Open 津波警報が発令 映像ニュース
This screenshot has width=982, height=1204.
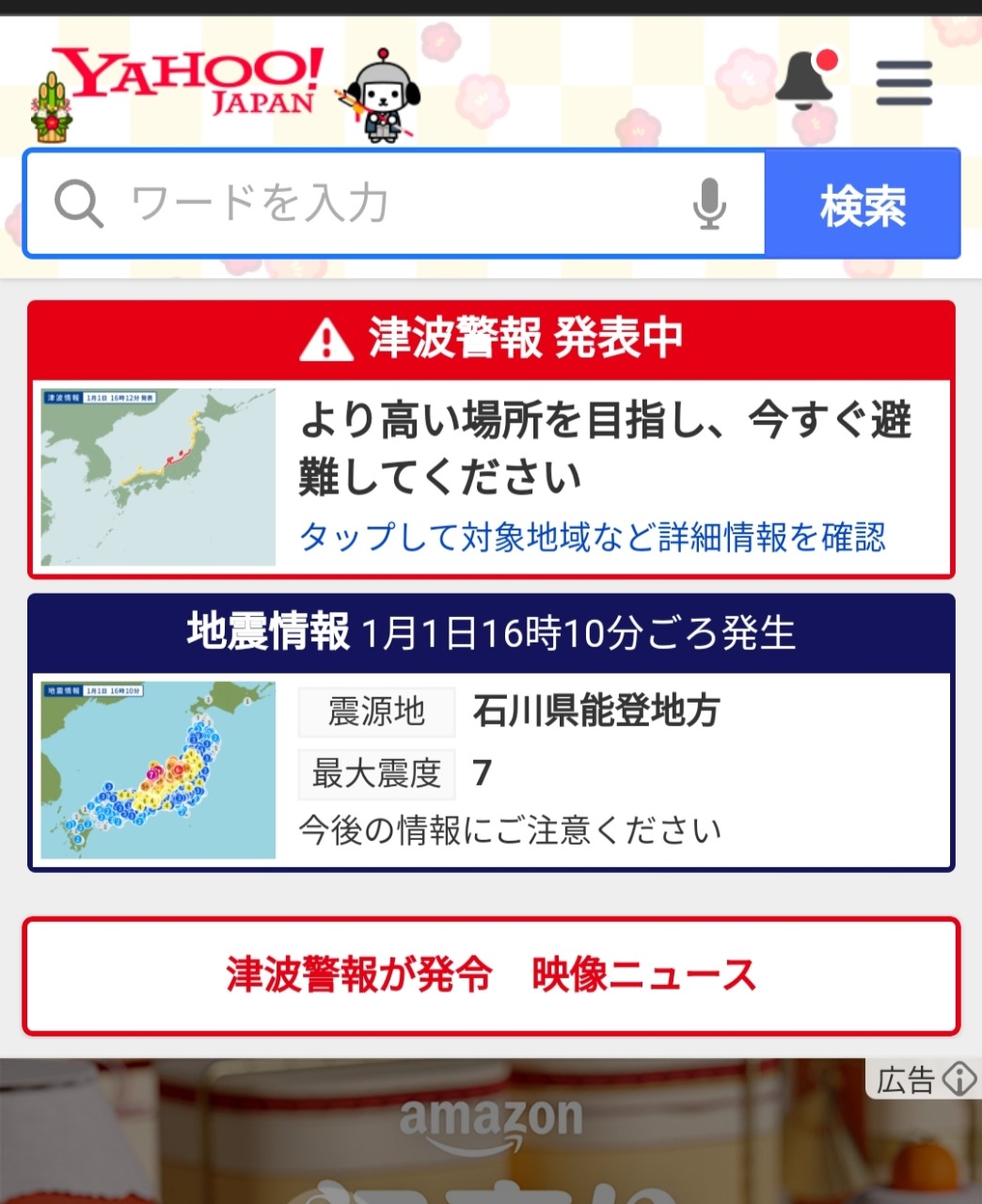tap(491, 975)
